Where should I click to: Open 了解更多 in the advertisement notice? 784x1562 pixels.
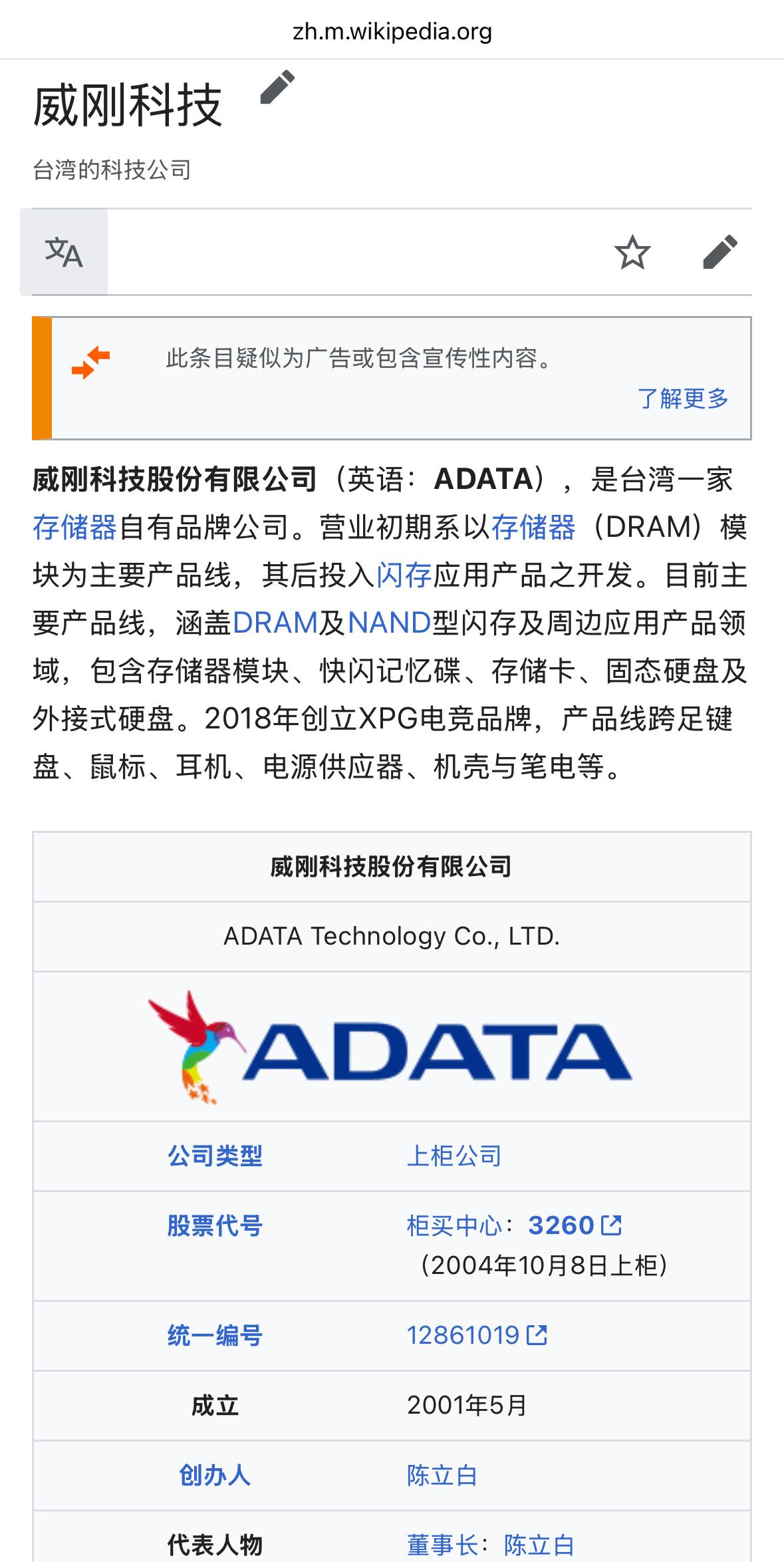pos(683,398)
